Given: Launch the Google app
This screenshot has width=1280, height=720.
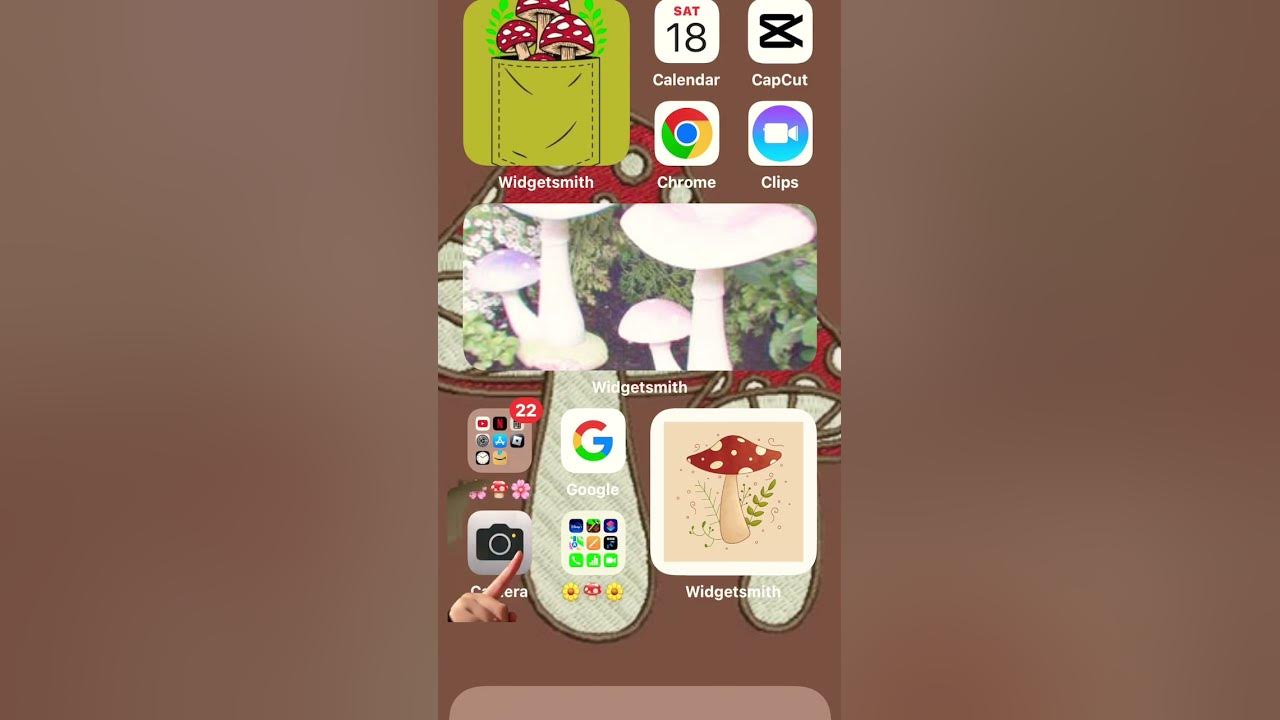Looking at the screenshot, I should coord(593,441).
